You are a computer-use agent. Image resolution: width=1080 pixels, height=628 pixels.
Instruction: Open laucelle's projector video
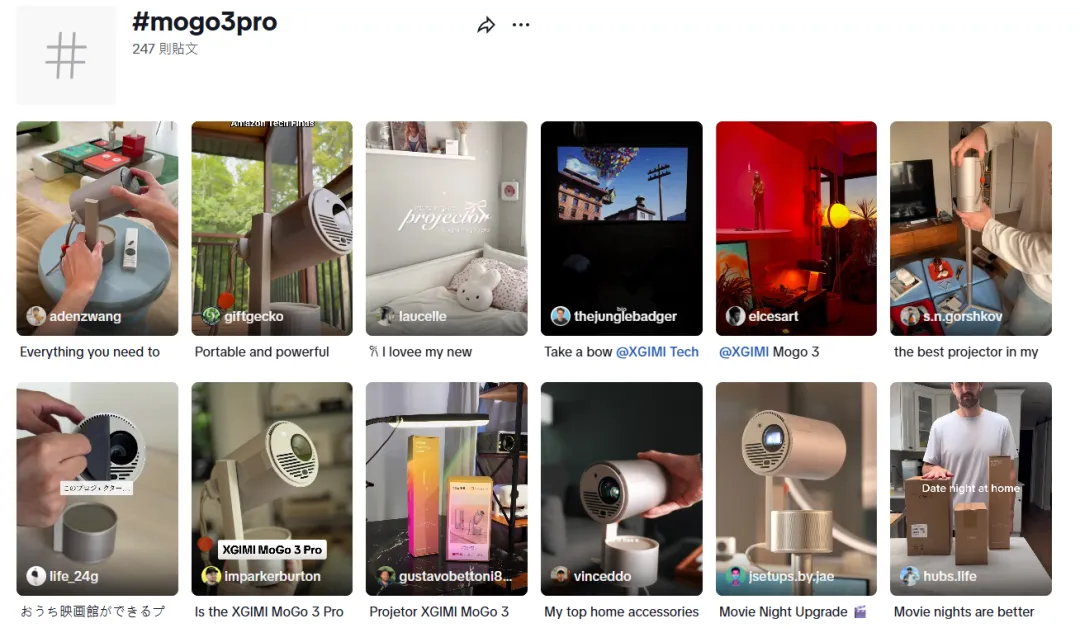446,228
